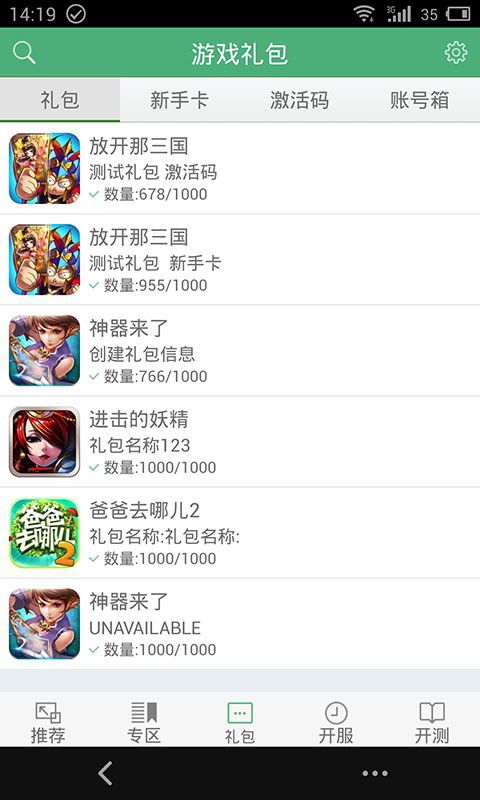480x800 pixels.
Task: Go to 推荐 in bottom navigation
Action: 48,723
